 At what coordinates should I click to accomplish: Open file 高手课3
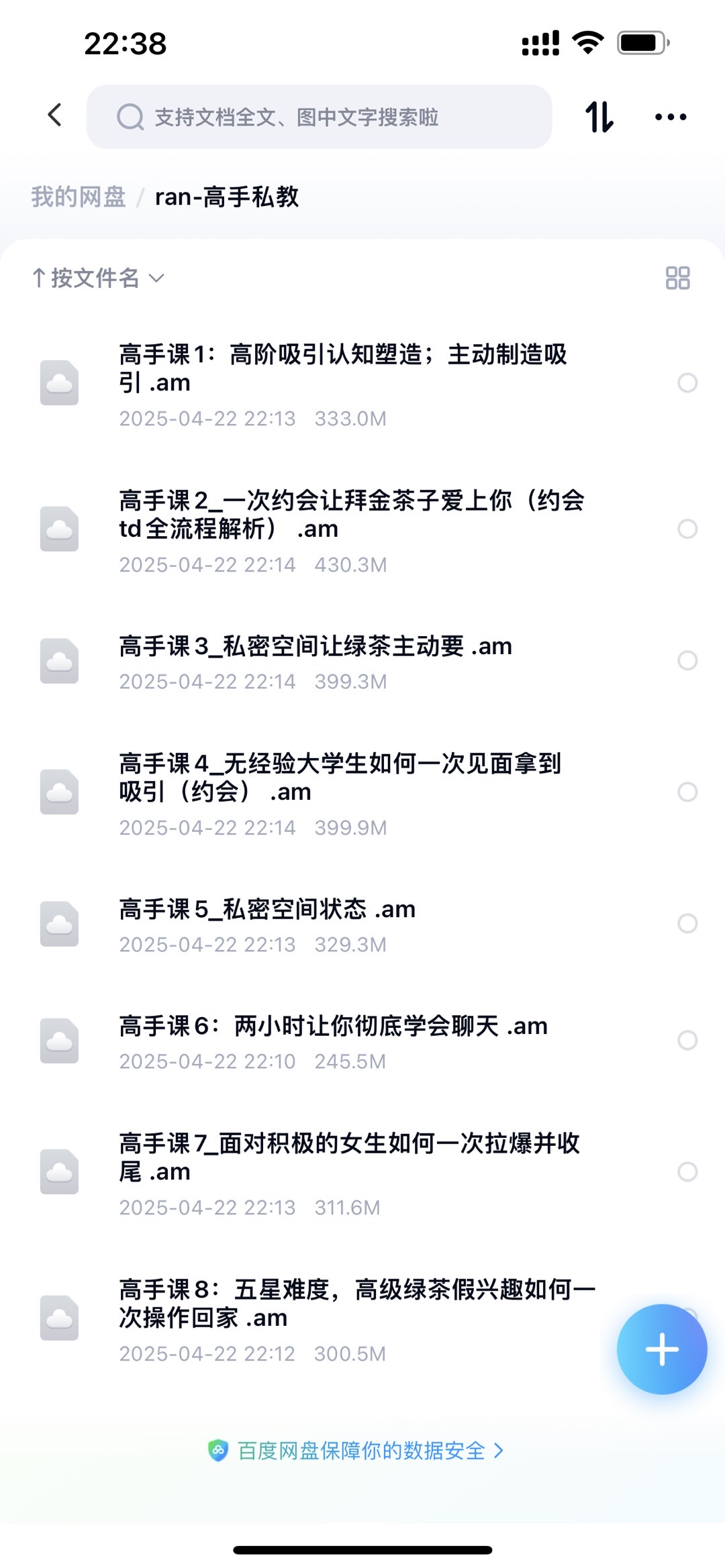pos(316,647)
